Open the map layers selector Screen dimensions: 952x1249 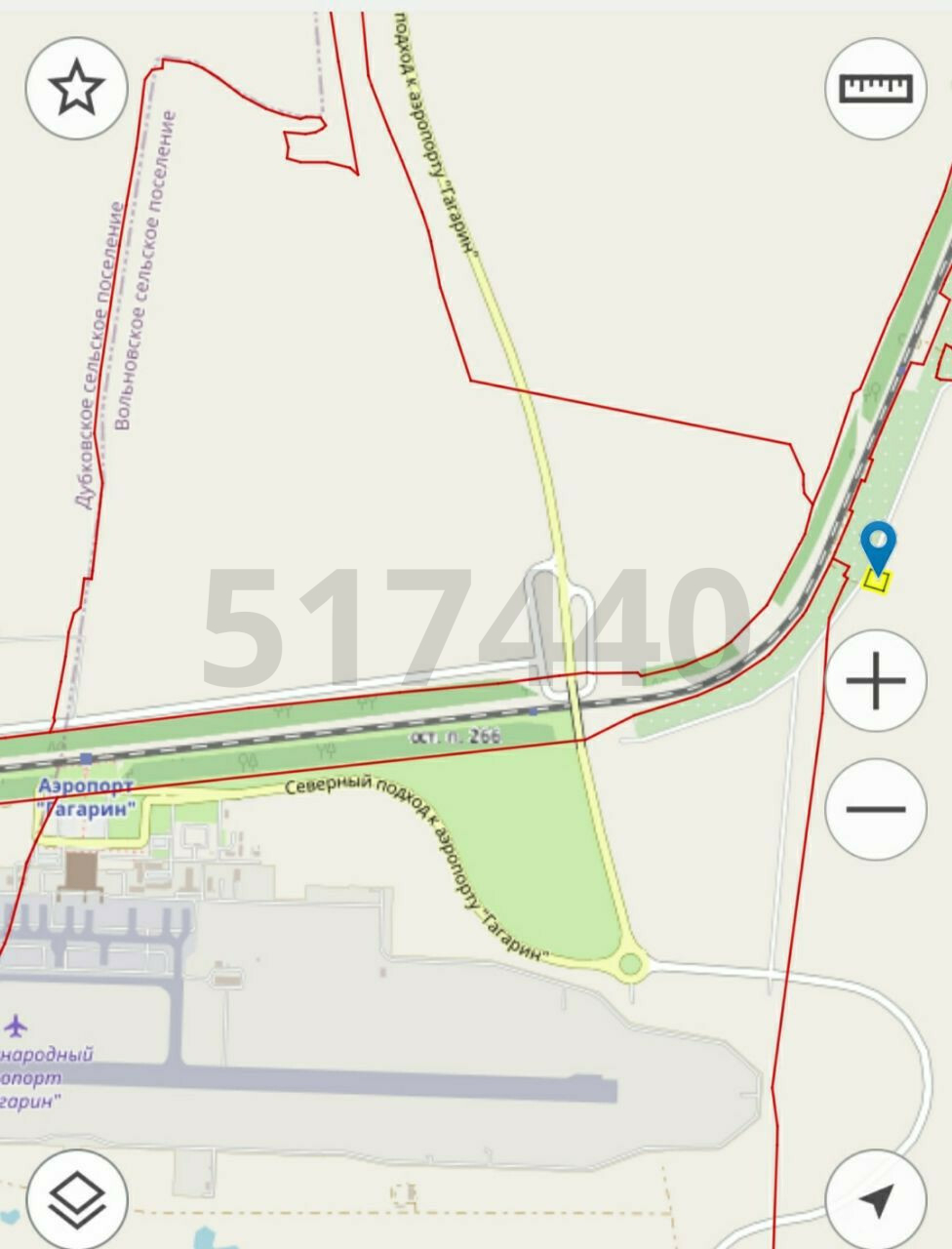[77, 1198]
